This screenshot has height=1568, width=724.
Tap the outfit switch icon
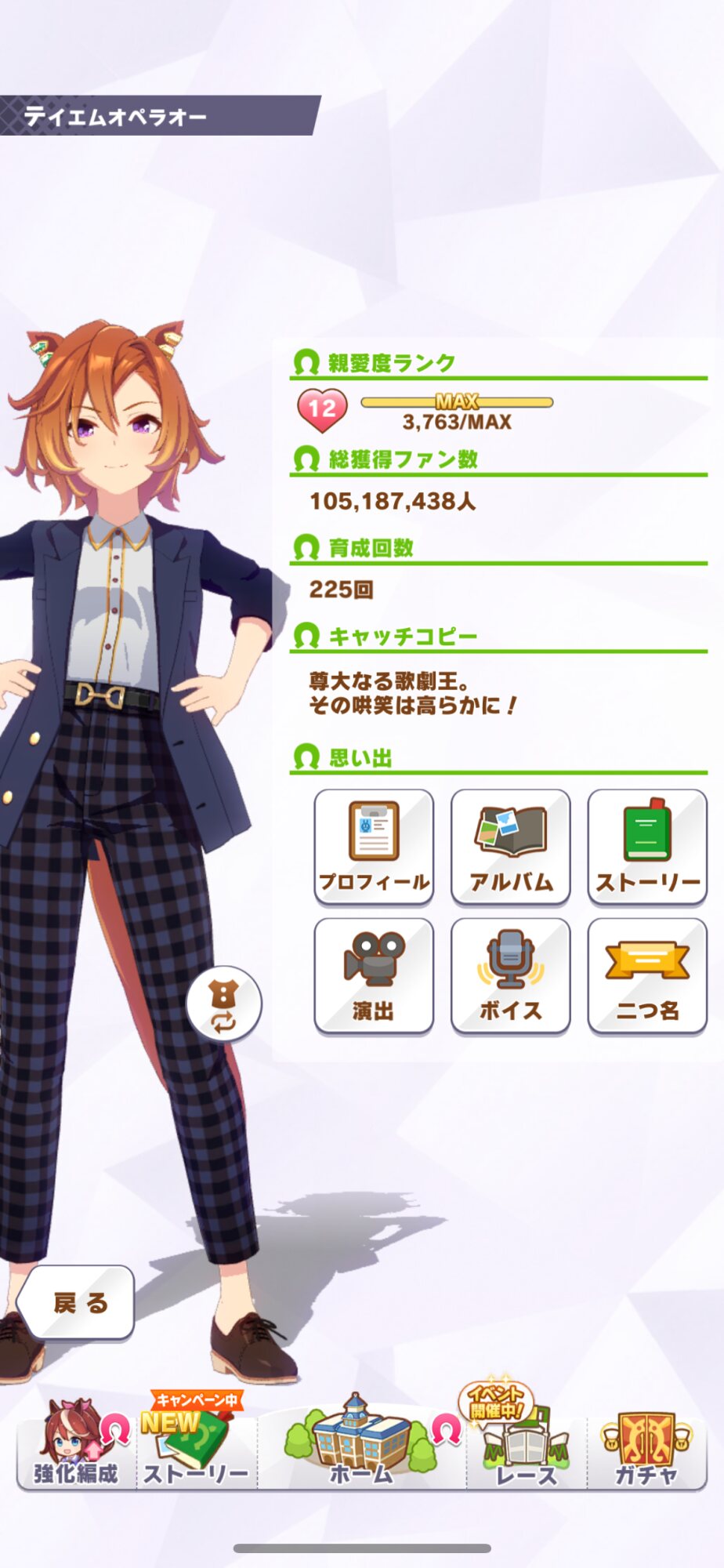click(x=223, y=1004)
